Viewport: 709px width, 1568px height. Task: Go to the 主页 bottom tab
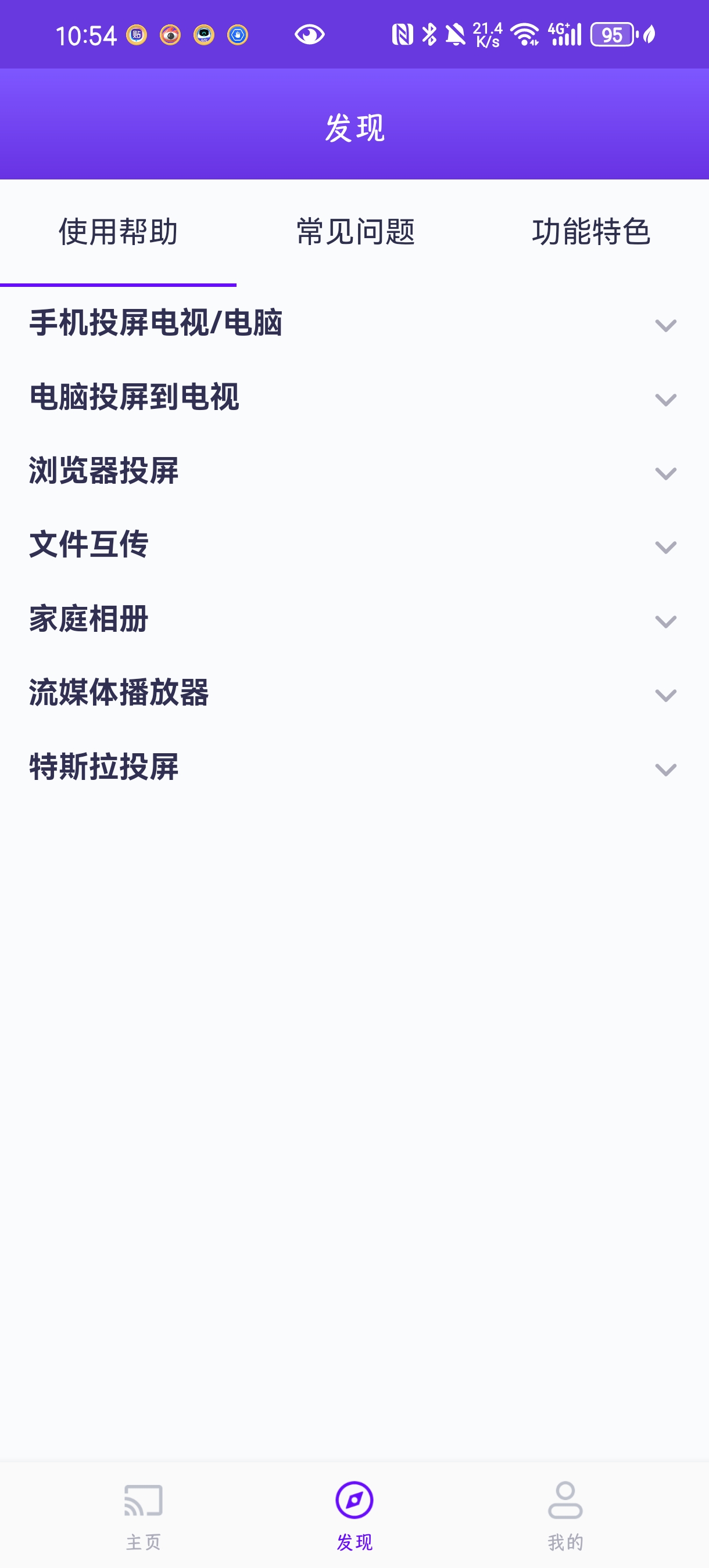[x=143, y=1515]
